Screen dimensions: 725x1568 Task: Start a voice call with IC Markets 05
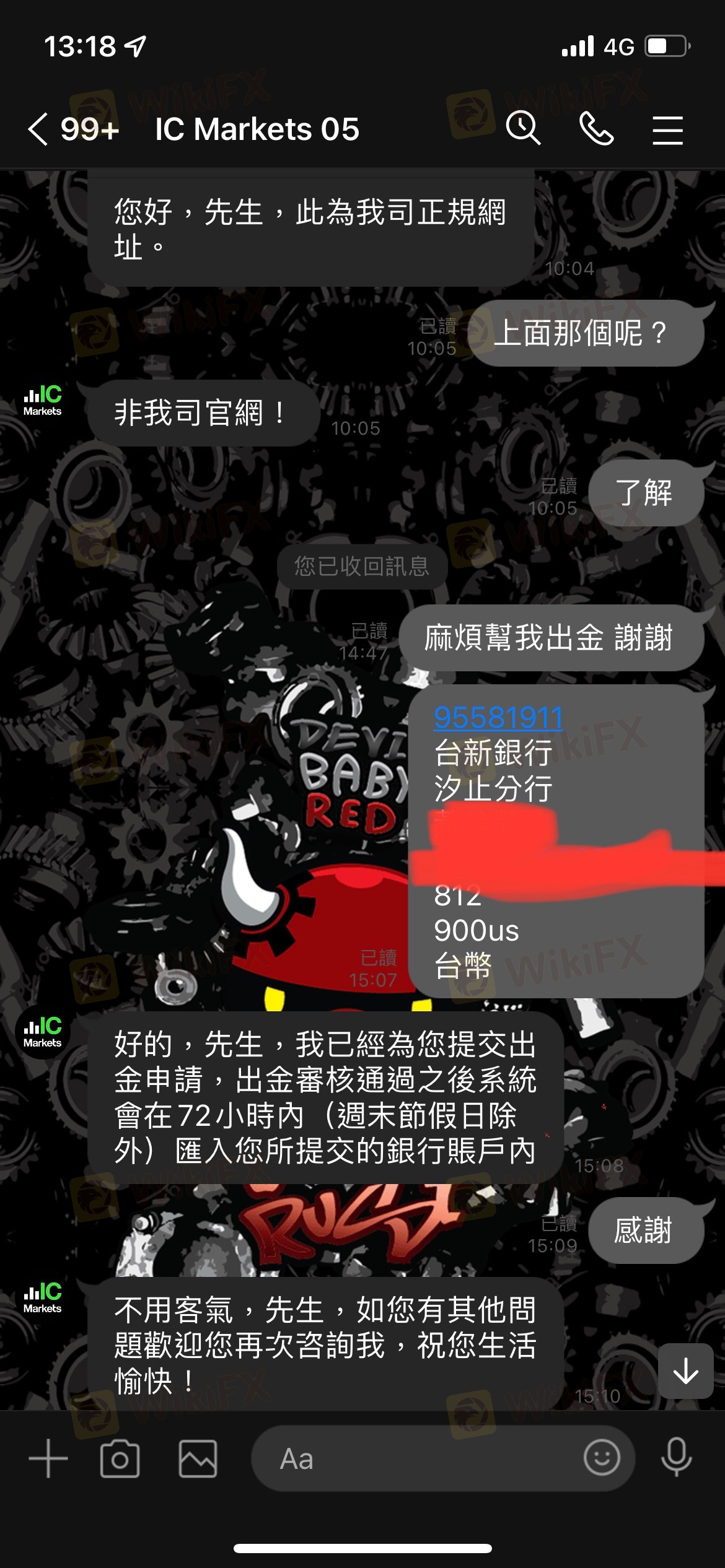click(596, 129)
